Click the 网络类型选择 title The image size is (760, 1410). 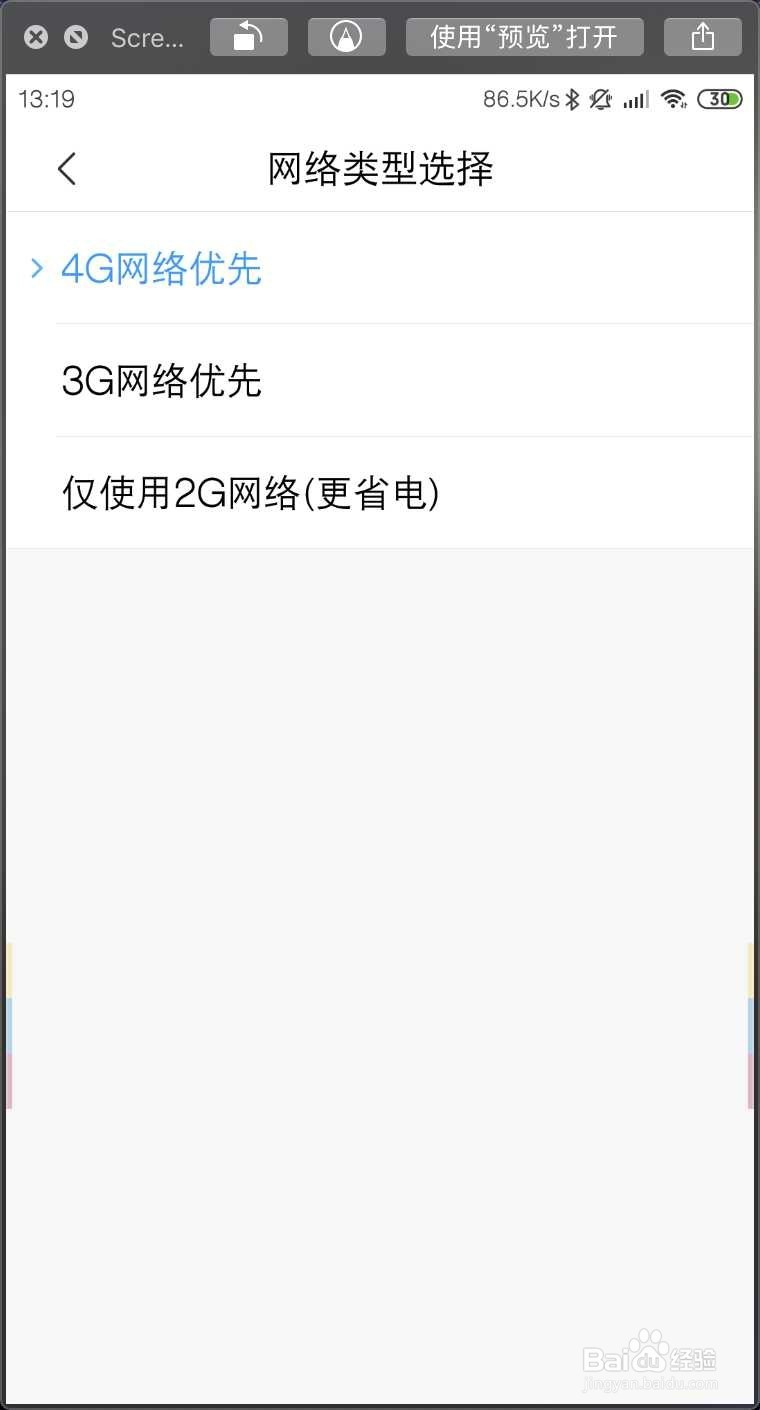click(x=380, y=168)
